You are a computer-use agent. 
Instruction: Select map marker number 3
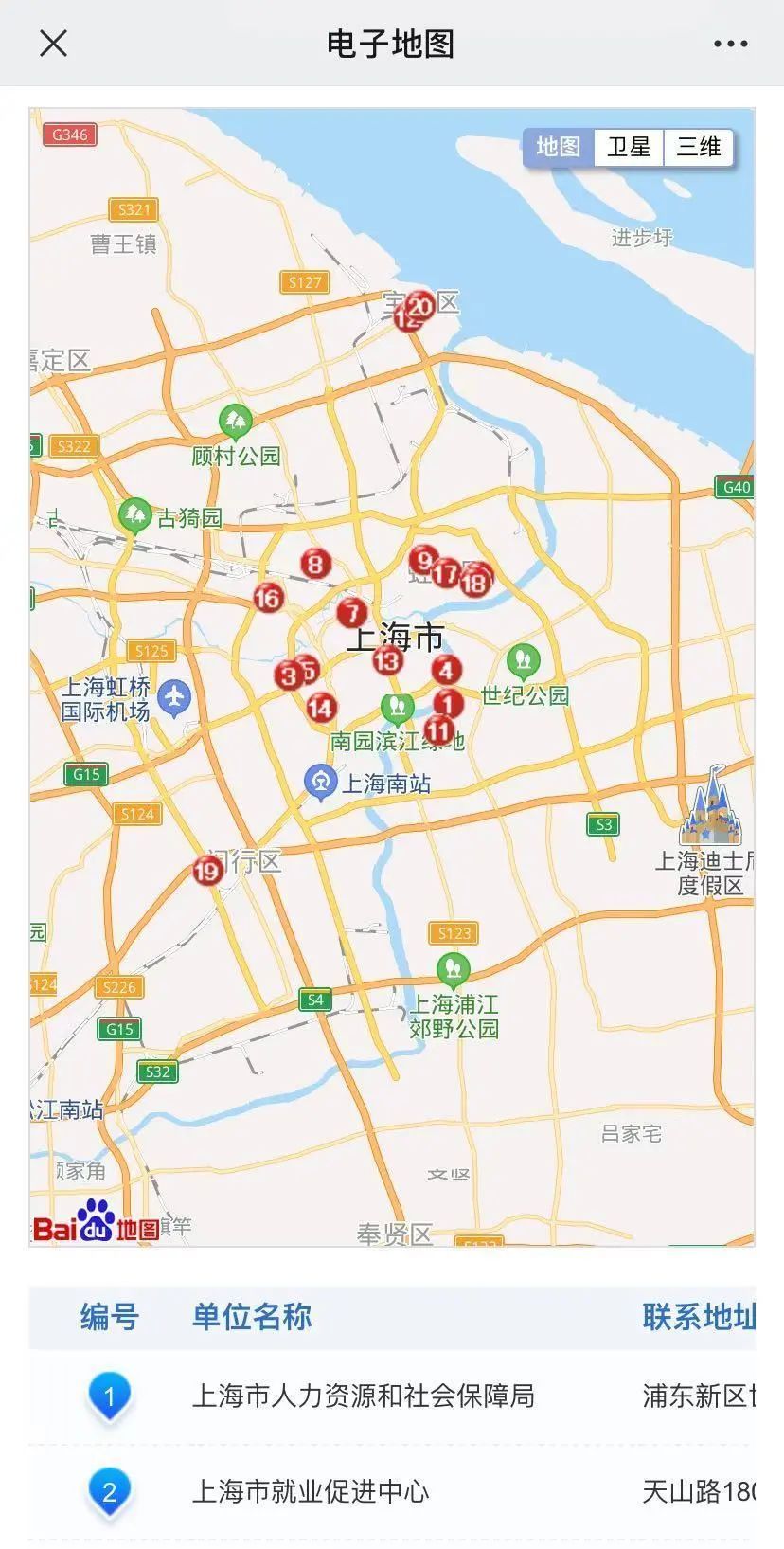pos(288,675)
